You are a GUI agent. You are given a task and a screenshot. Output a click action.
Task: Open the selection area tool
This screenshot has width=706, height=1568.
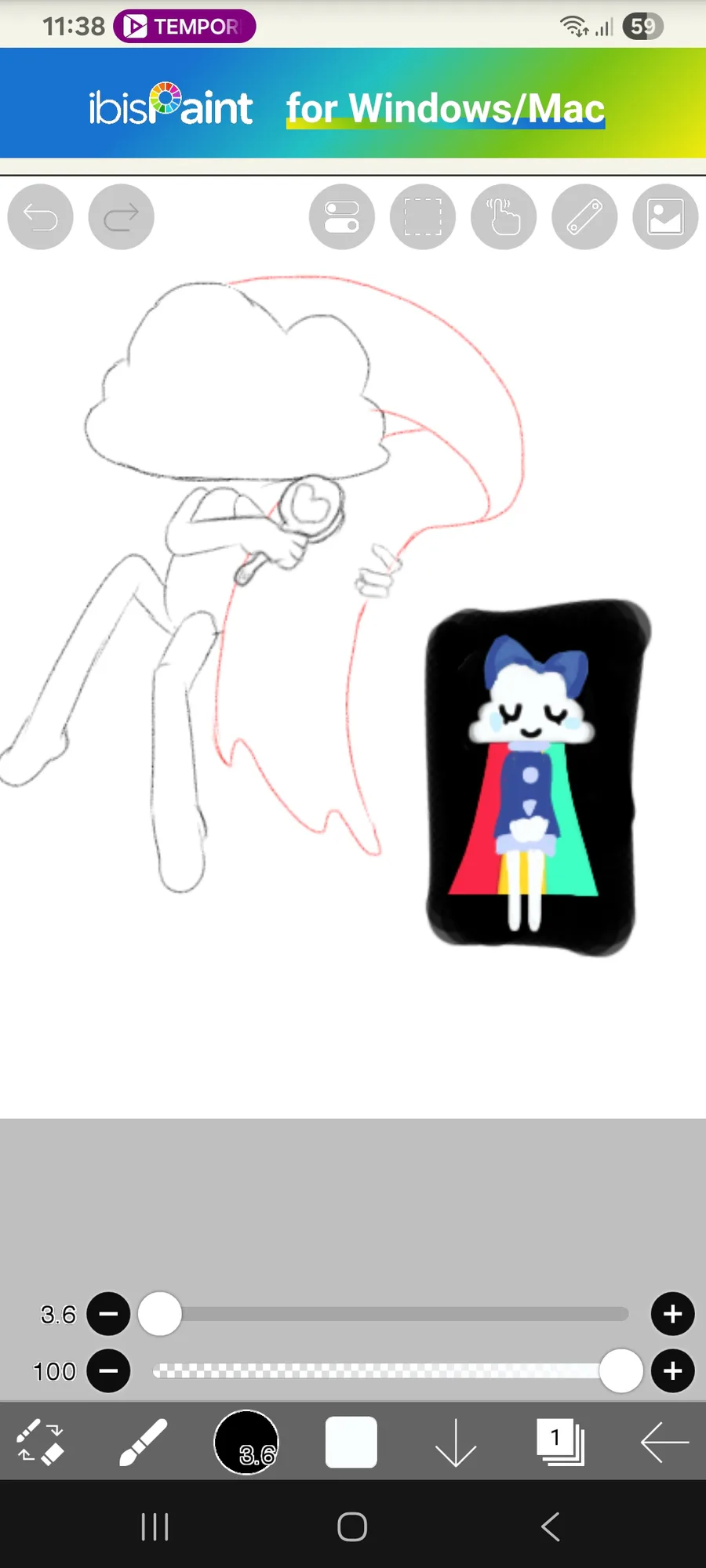tap(423, 217)
